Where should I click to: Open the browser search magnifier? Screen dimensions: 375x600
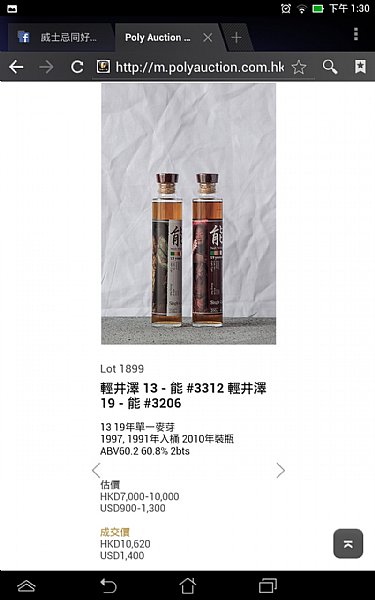coord(330,67)
